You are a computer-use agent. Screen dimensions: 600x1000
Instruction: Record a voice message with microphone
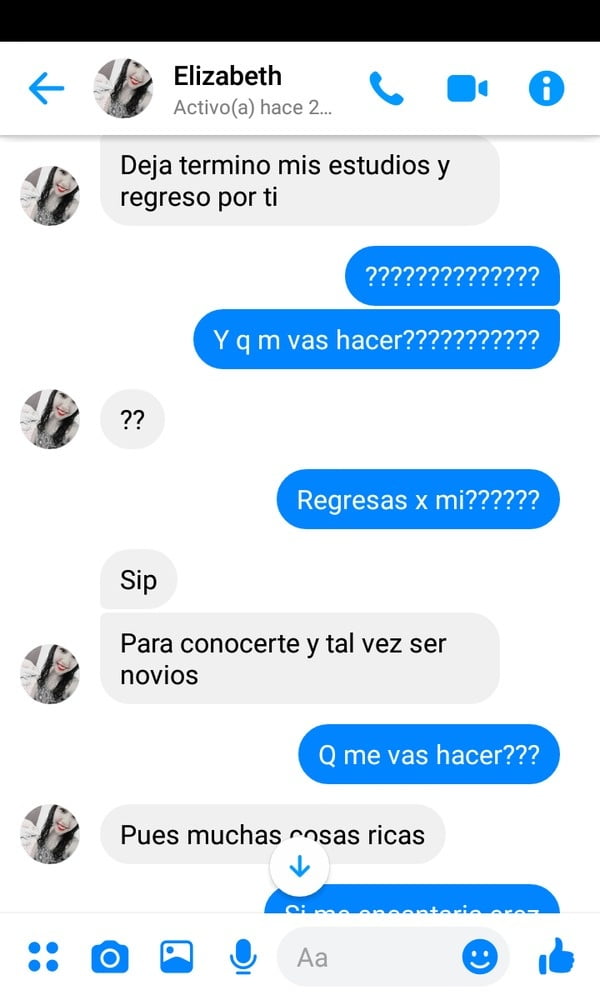(243, 957)
